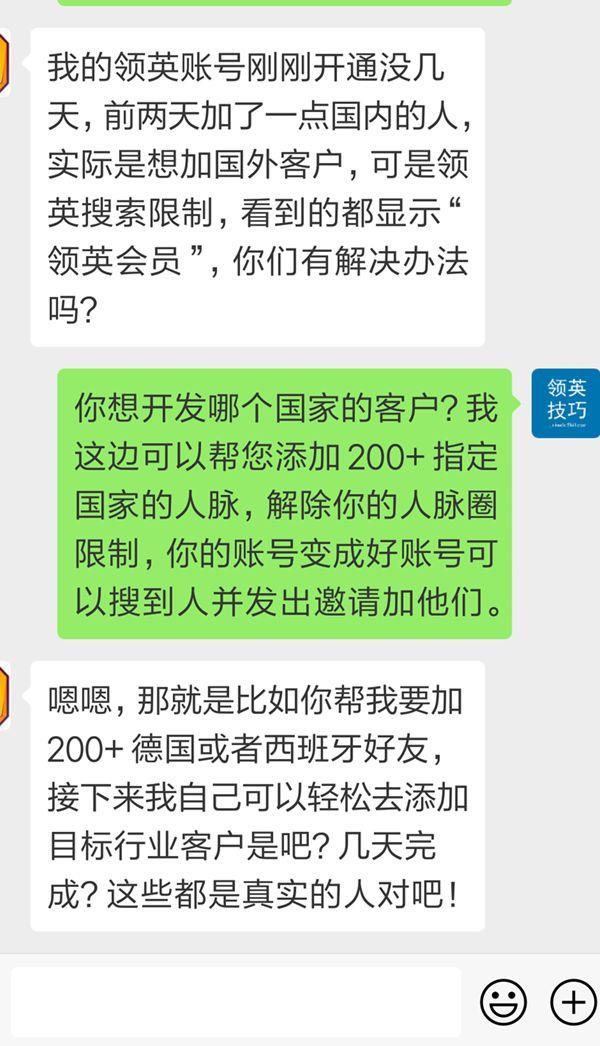The width and height of the screenshot is (600, 1046).
Task: Tap the message input field
Action: (236, 1001)
